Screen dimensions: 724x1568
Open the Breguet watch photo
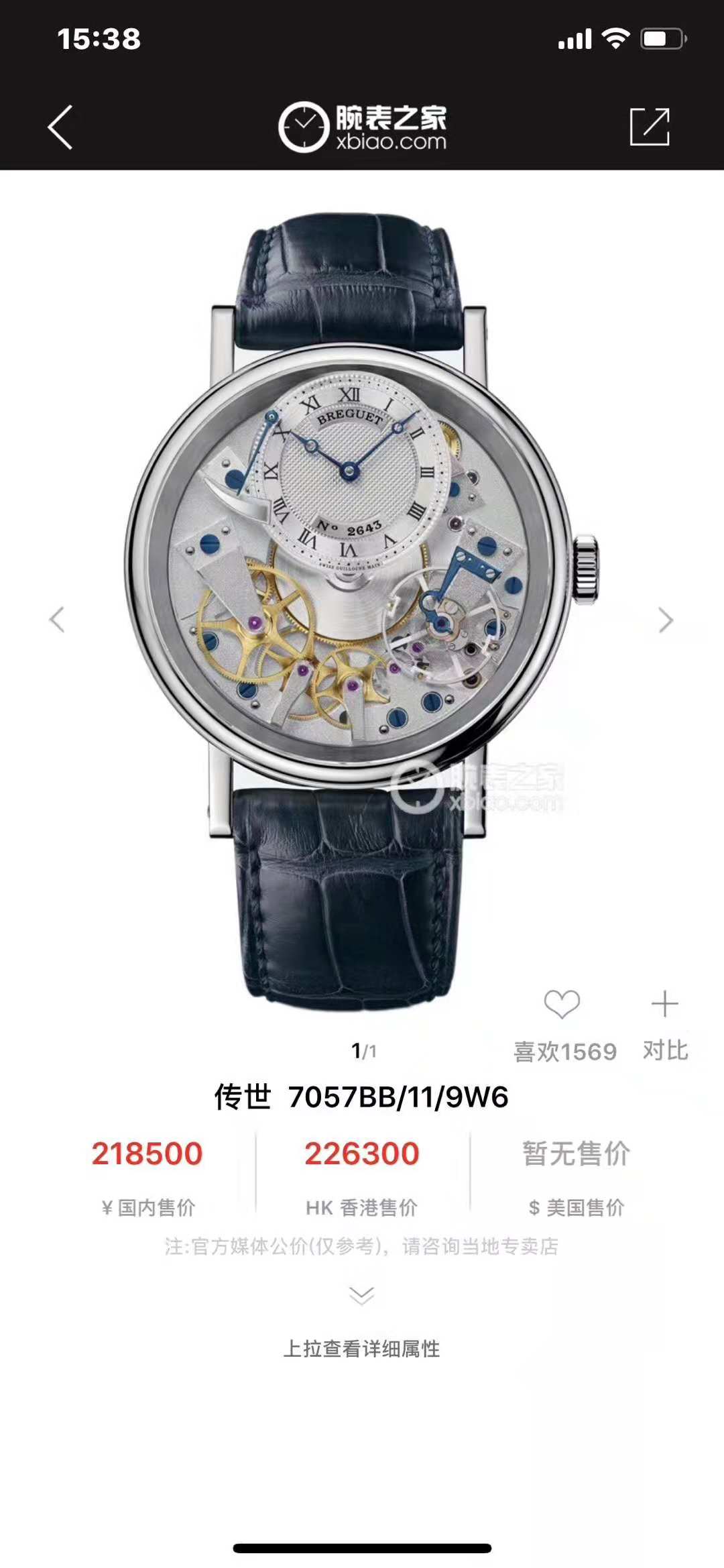click(361, 604)
